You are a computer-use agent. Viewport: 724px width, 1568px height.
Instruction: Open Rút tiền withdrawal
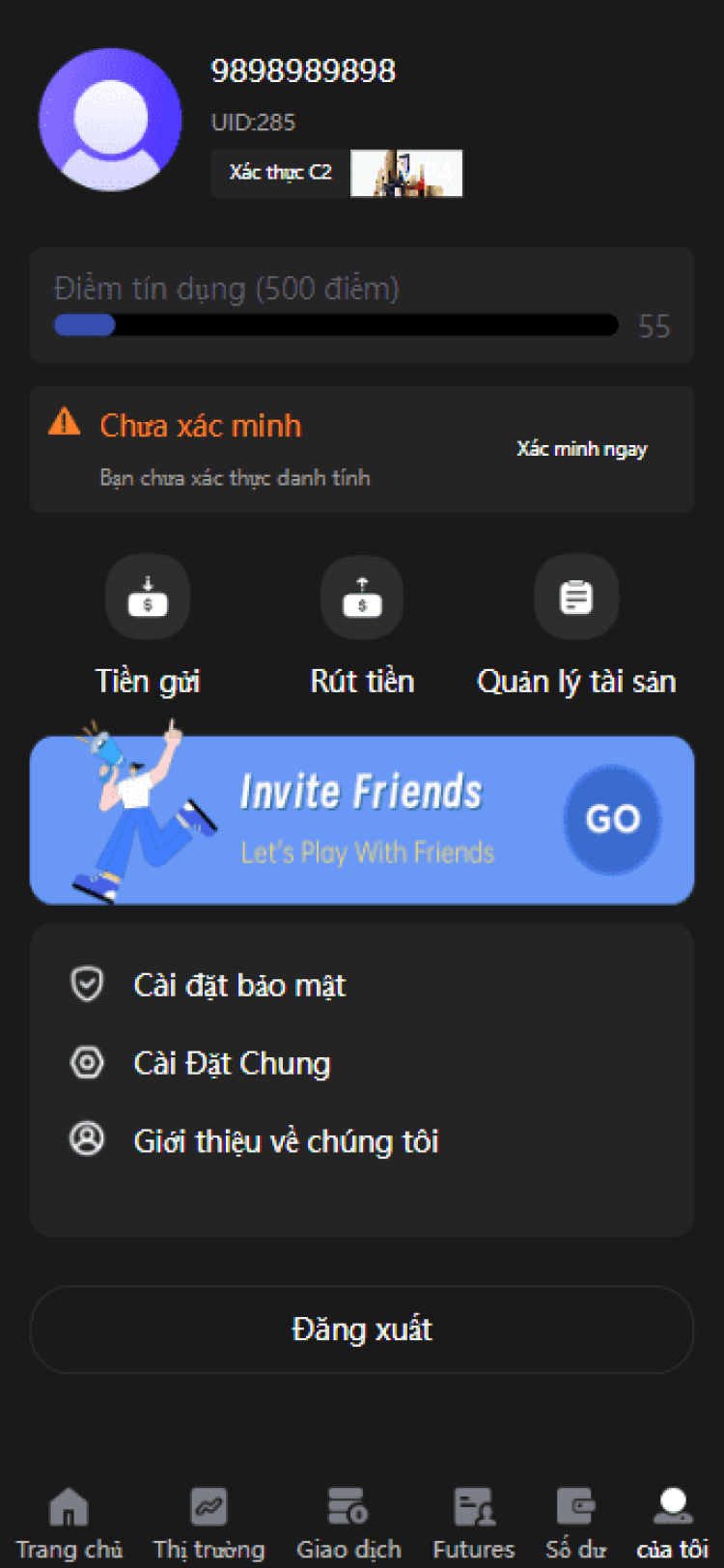362,598
